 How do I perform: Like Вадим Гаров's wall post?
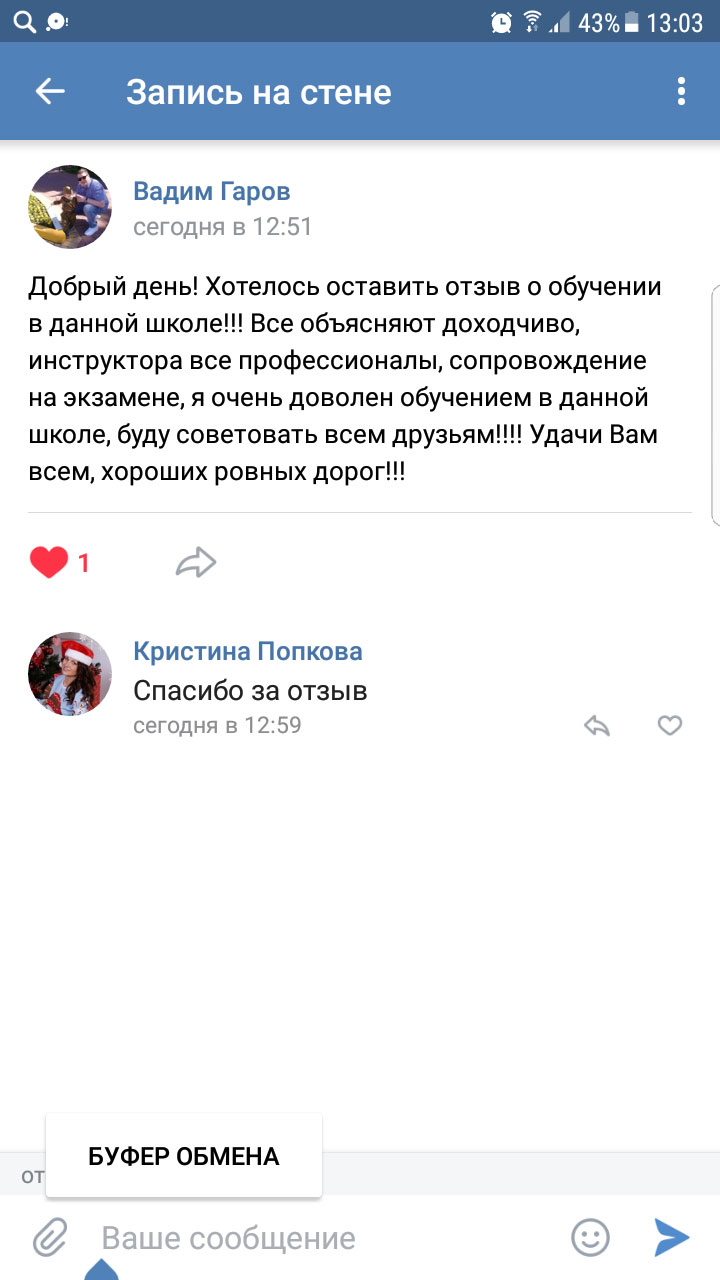(49, 563)
